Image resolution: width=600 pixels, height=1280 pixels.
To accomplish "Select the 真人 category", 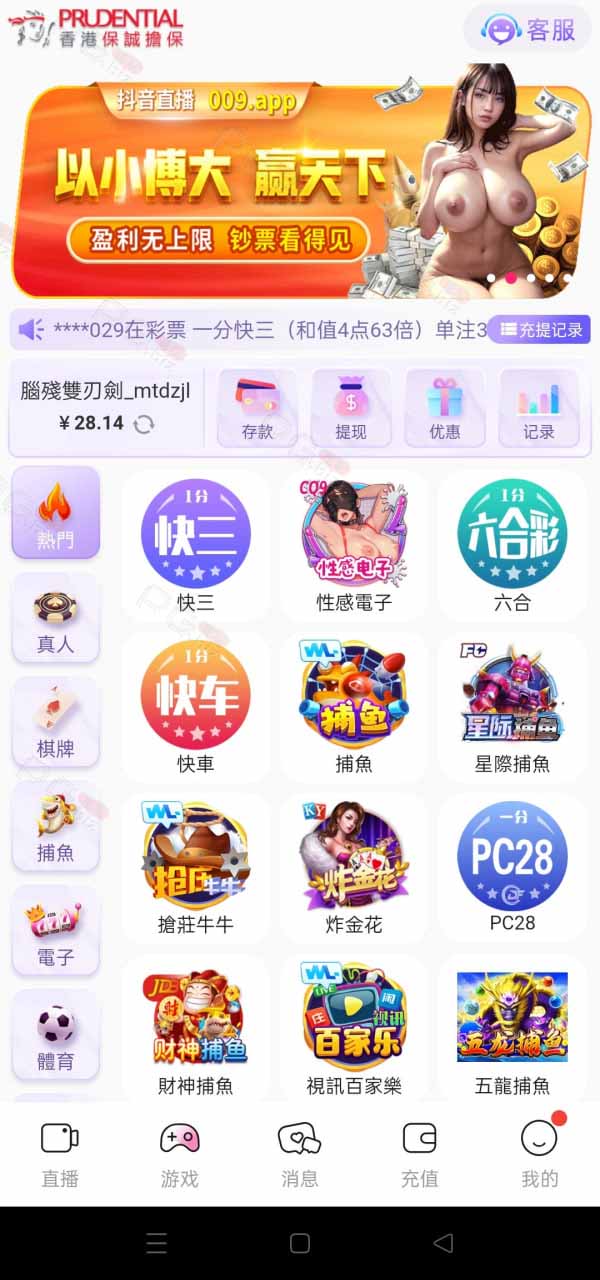I will pos(55,618).
